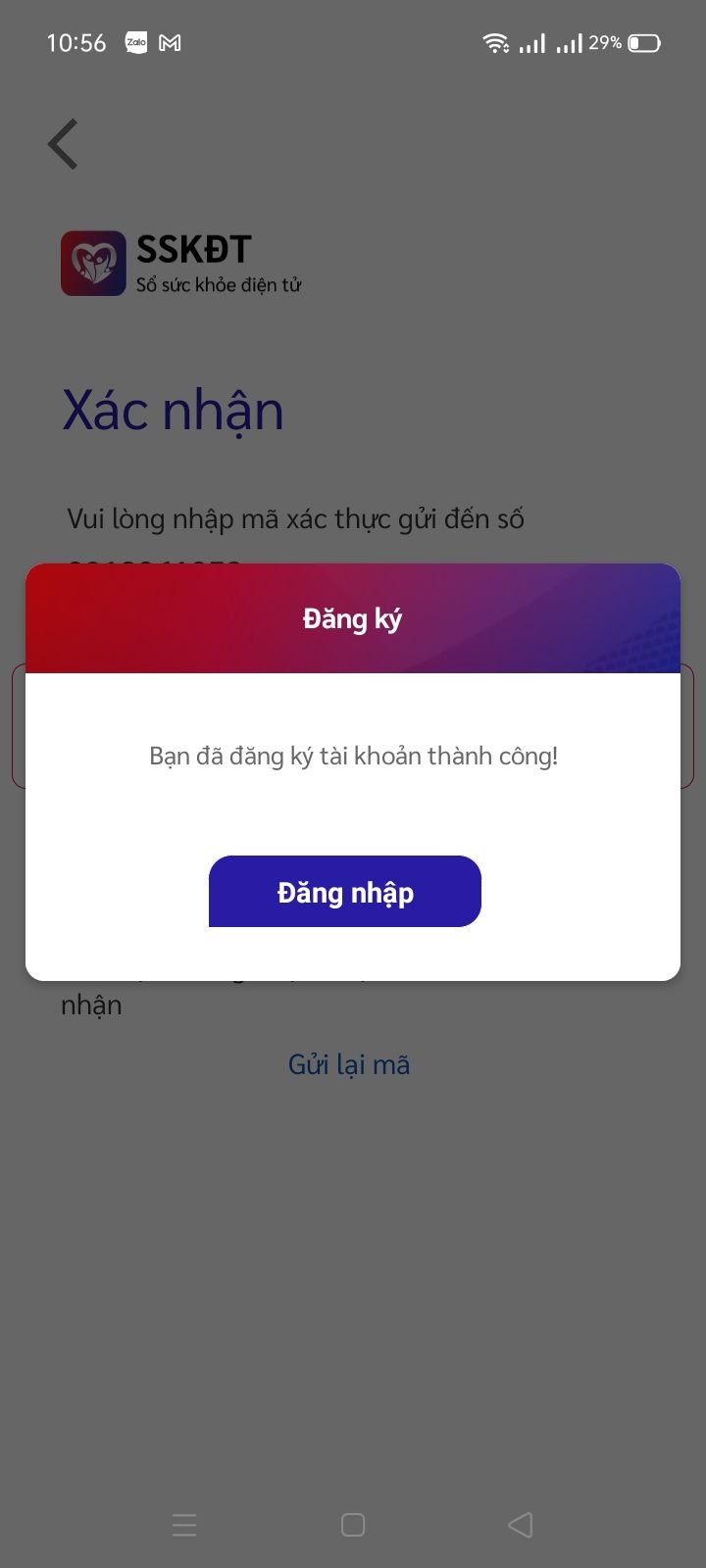The width and height of the screenshot is (706, 1568).
Task: Go back with the top-left arrow
Action: pos(63,144)
